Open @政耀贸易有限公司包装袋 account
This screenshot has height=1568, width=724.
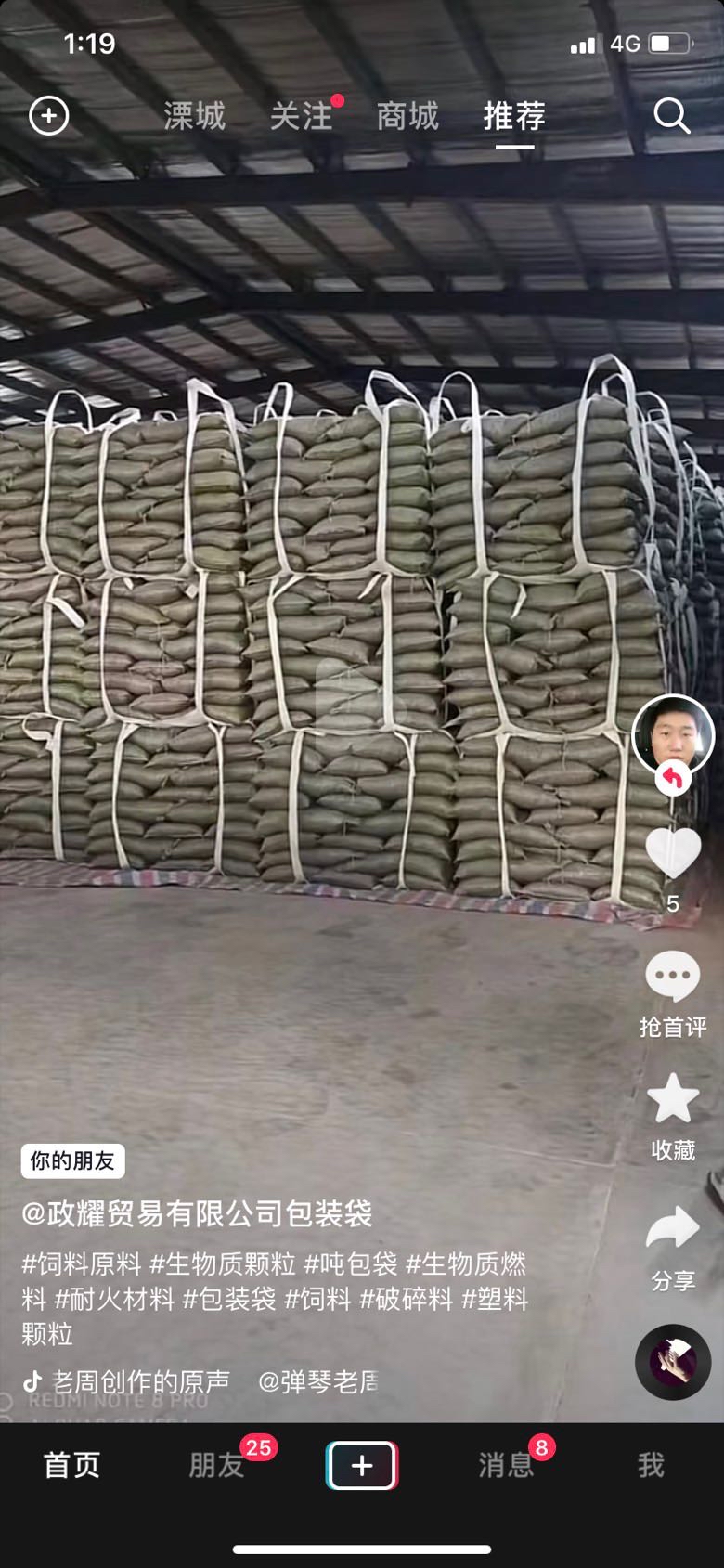click(x=198, y=1212)
